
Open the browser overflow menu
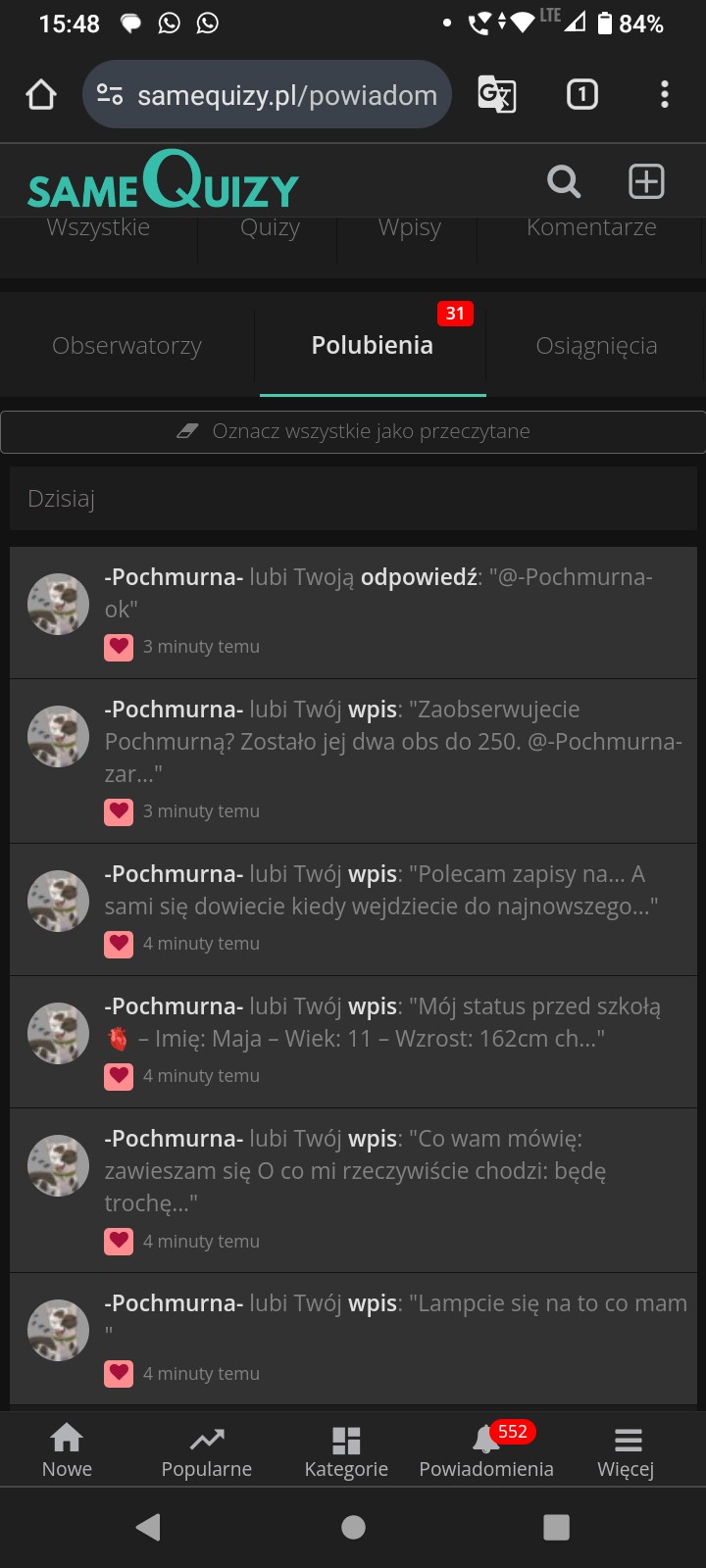tap(665, 94)
